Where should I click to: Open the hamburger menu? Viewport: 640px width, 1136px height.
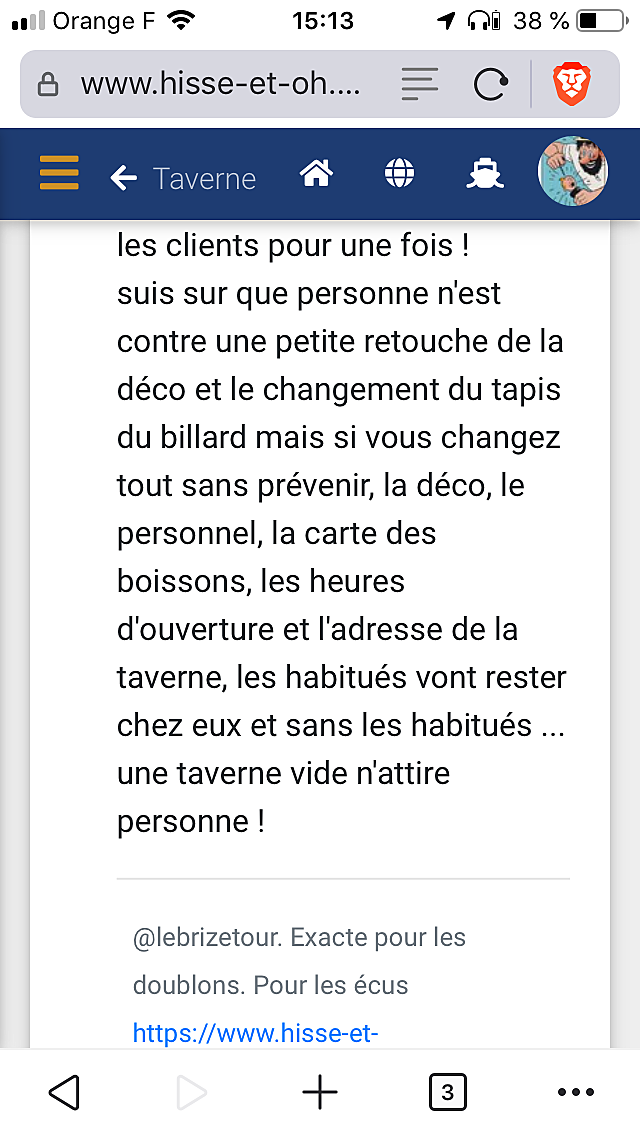point(59,173)
